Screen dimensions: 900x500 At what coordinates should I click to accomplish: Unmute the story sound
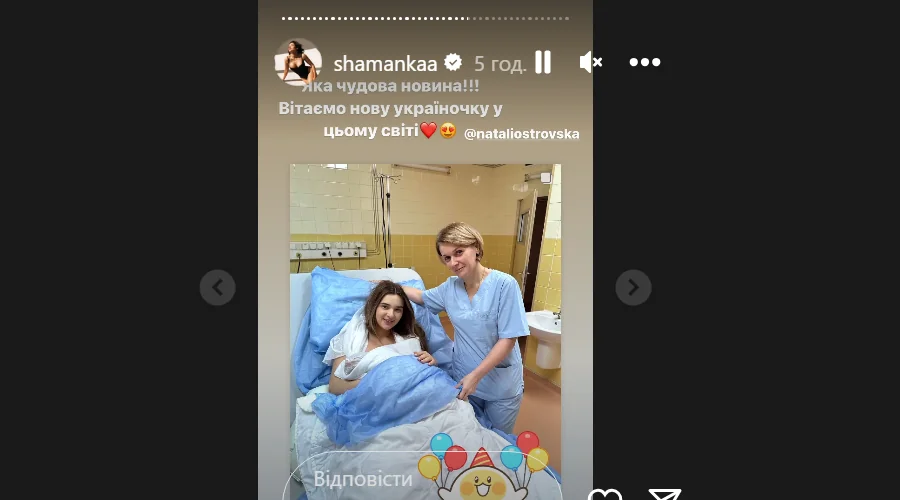point(590,63)
